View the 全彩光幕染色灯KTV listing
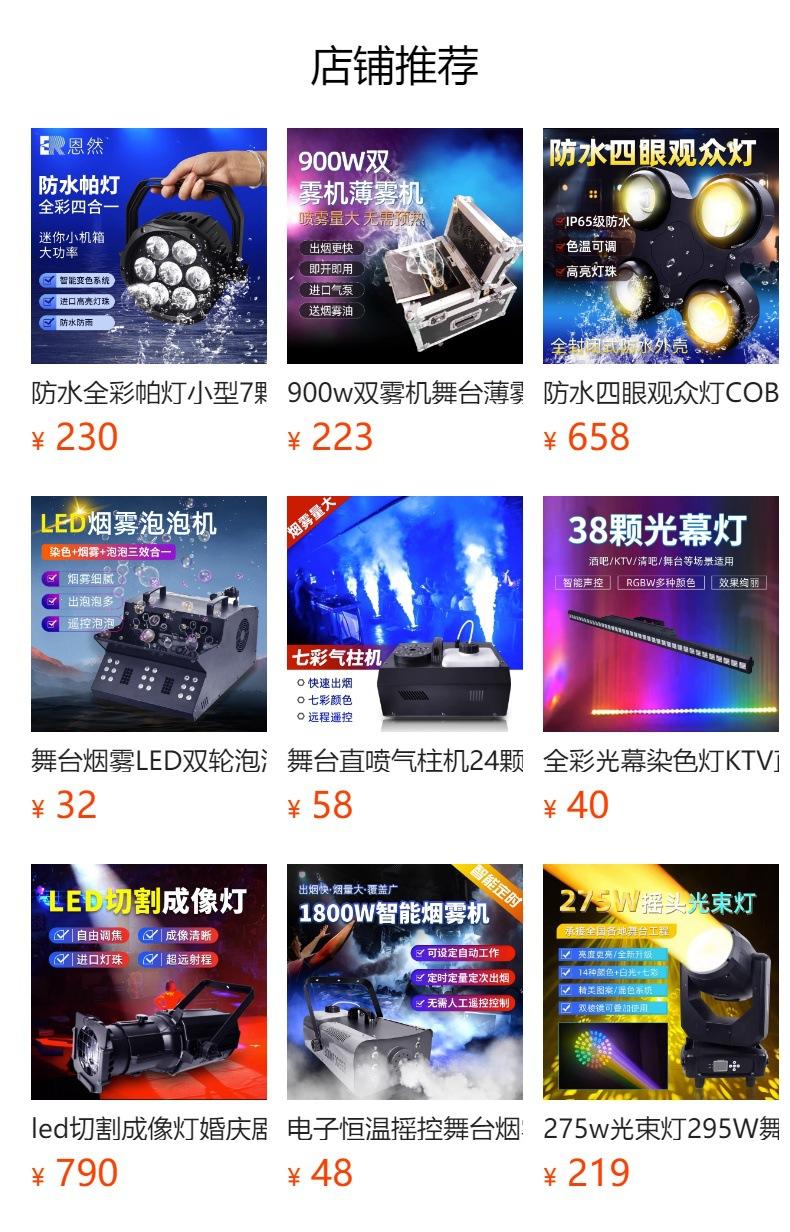The image size is (790, 1232). [x=661, y=614]
